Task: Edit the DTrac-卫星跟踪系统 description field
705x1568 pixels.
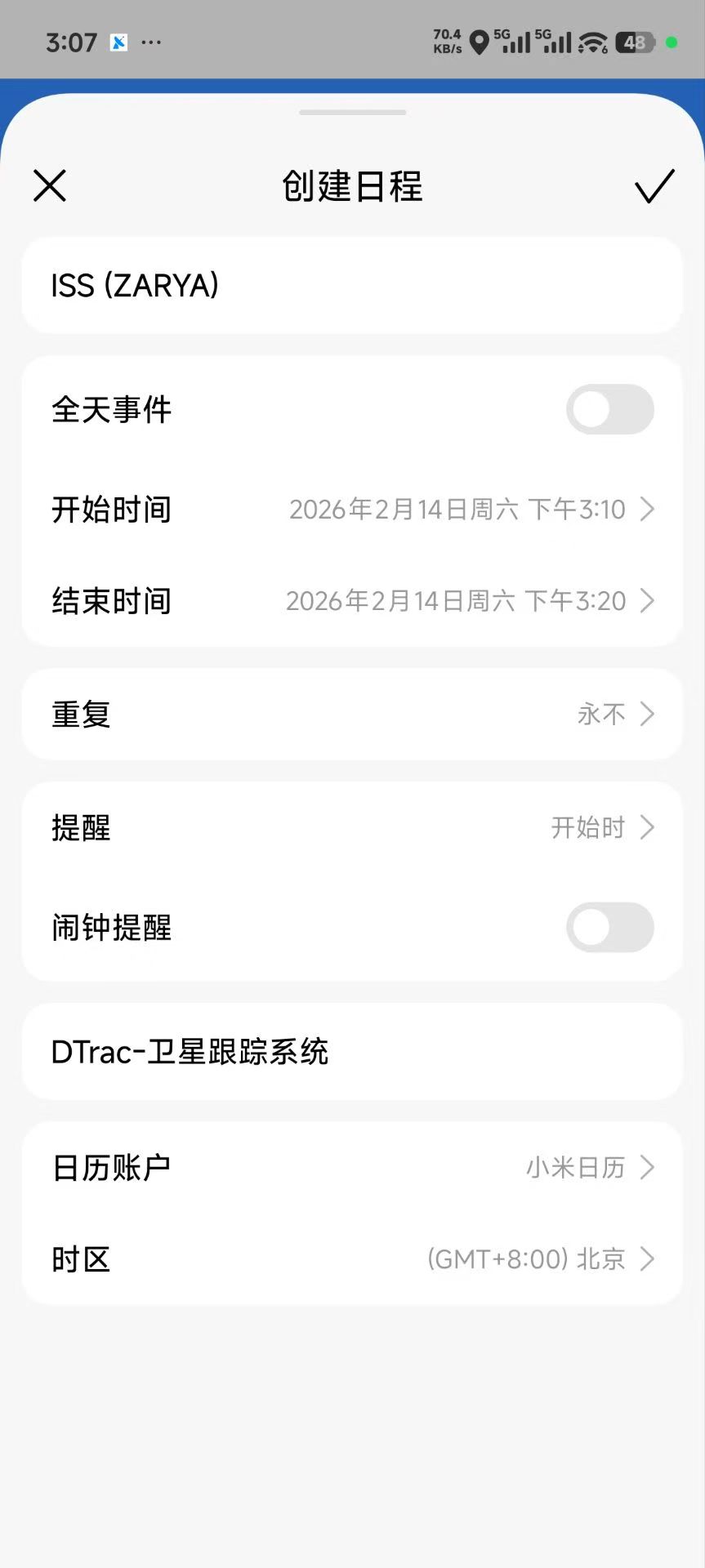Action: [351, 1052]
